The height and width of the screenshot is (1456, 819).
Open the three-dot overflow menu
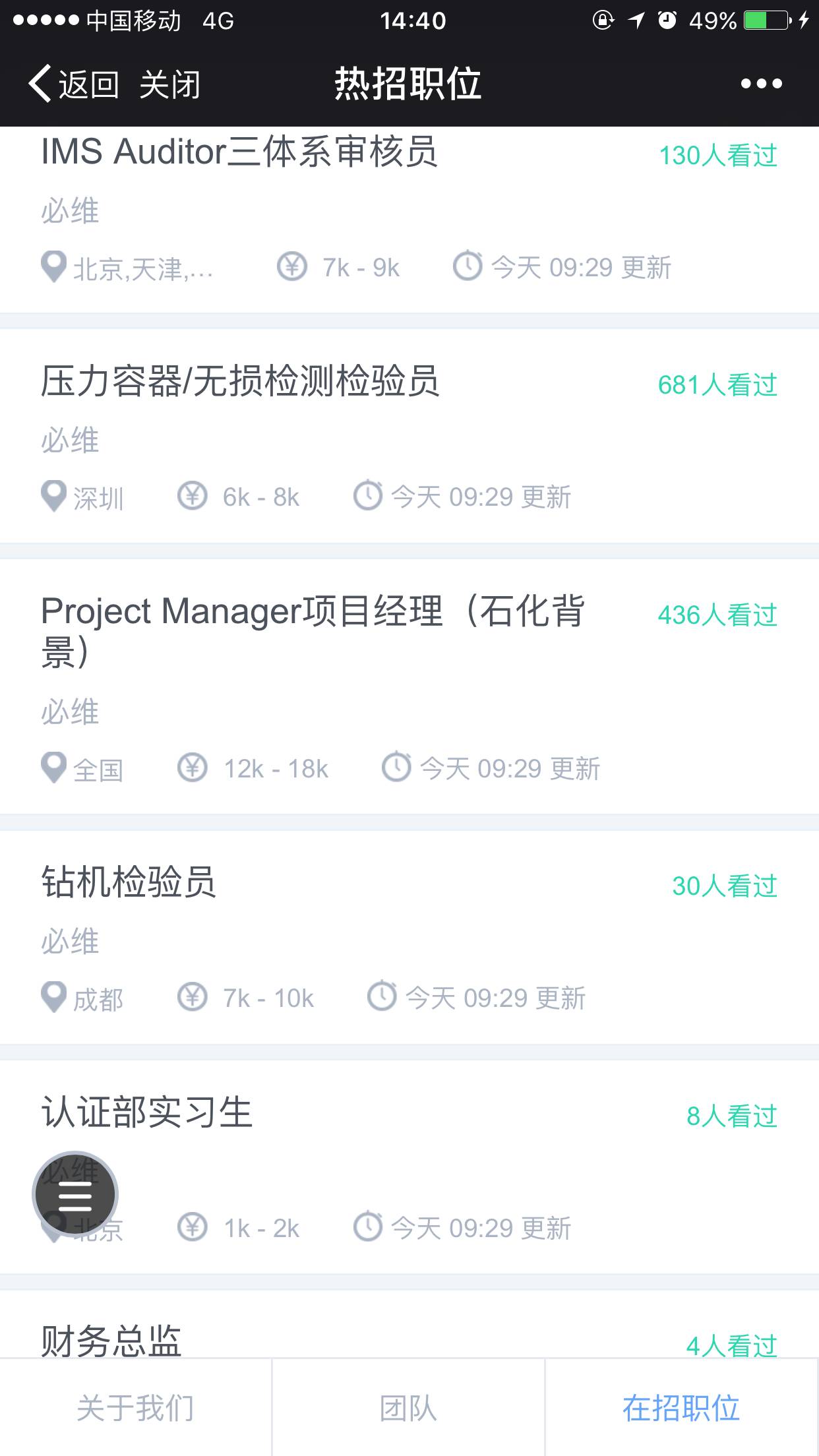761,84
